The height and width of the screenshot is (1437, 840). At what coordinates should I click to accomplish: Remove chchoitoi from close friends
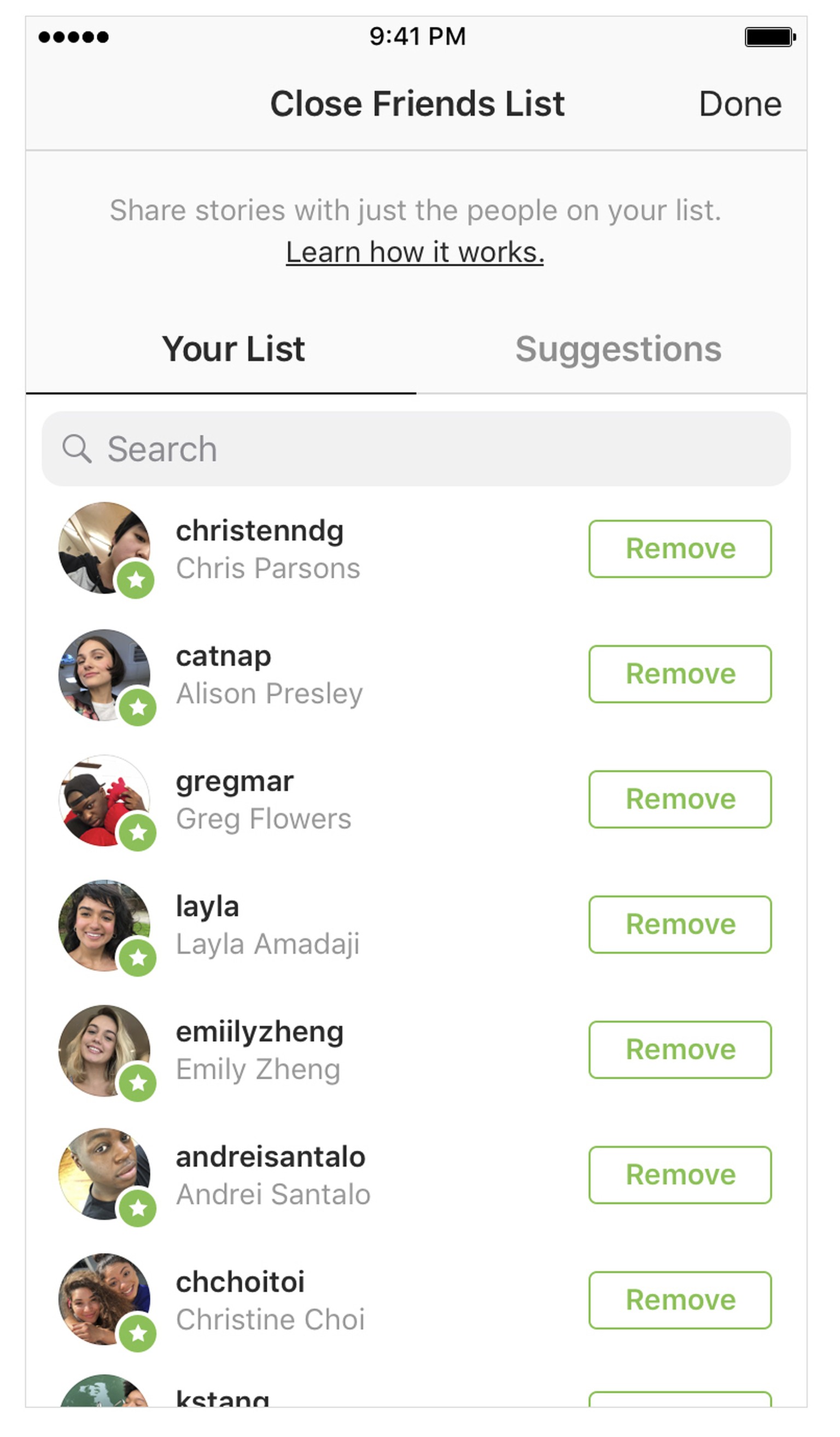click(680, 1300)
